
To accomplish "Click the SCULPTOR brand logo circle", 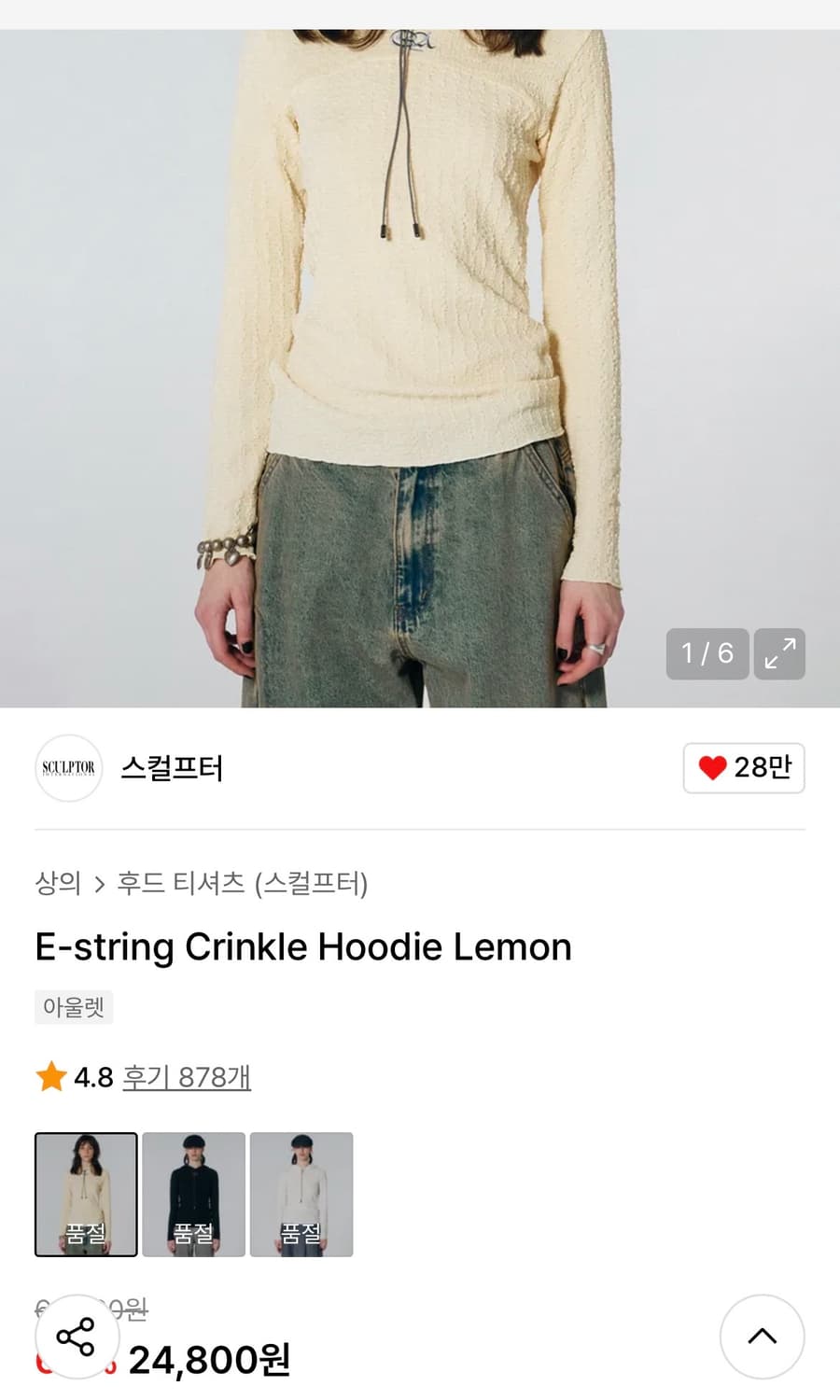I will (x=68, y=767).
